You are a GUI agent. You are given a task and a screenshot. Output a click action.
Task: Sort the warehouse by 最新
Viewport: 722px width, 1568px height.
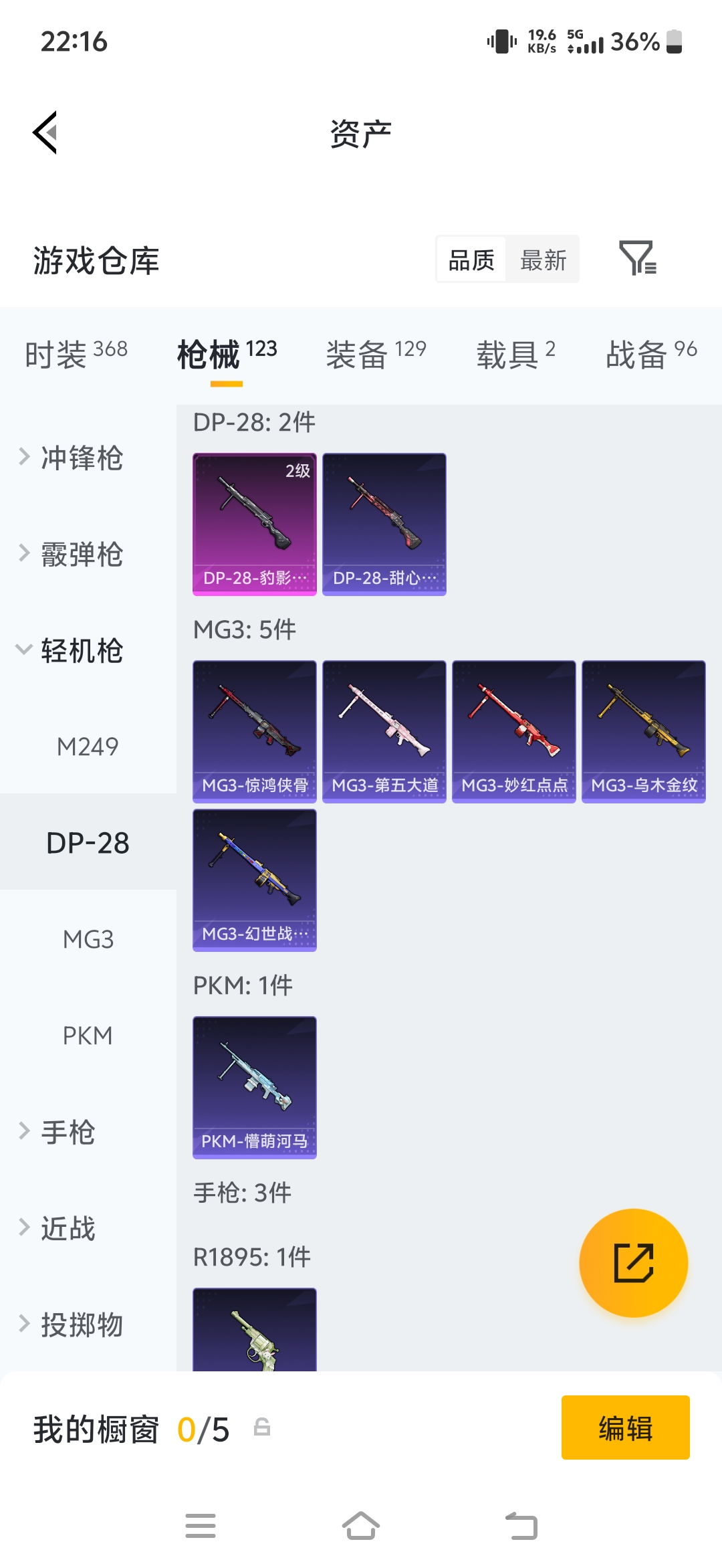click(543, 260)
